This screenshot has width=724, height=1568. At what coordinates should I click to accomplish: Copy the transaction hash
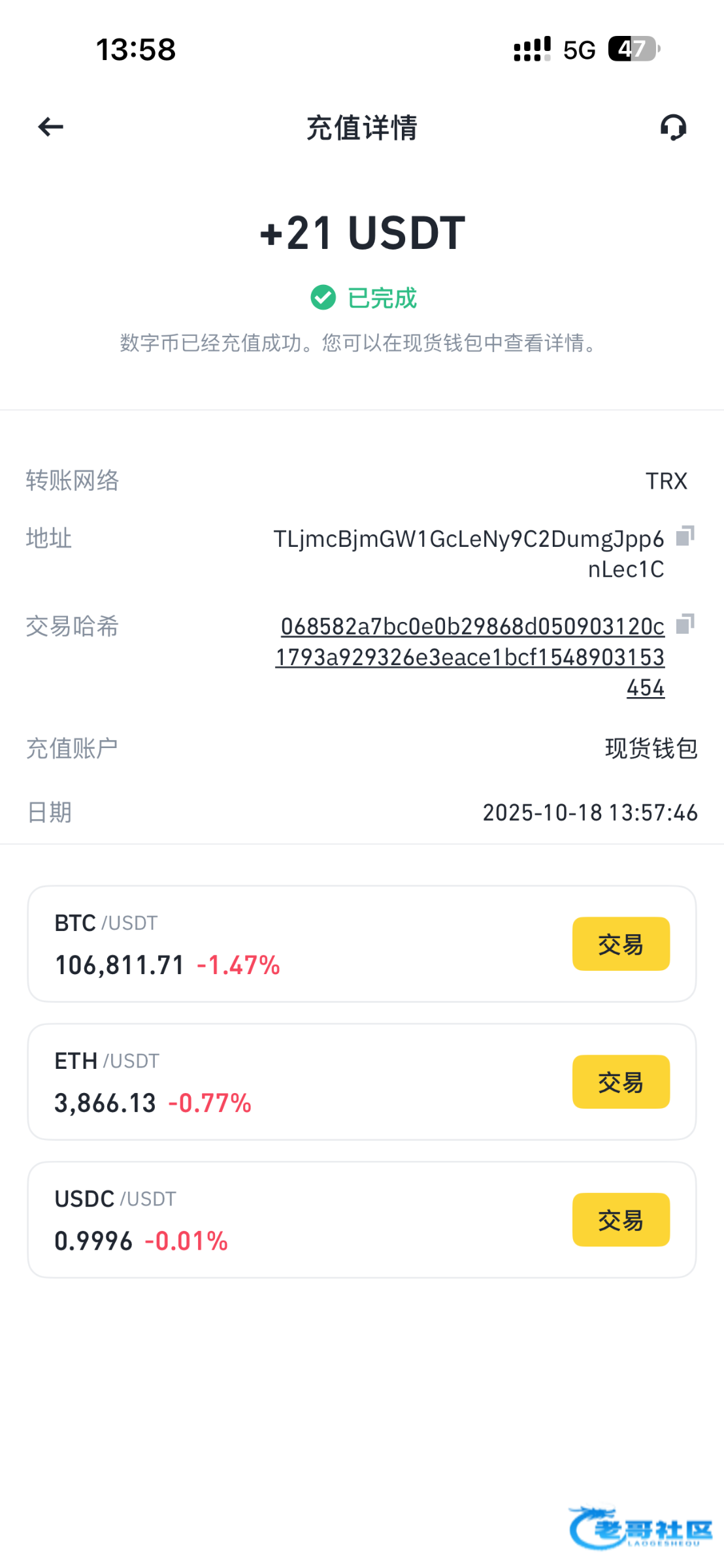(685, 624)
